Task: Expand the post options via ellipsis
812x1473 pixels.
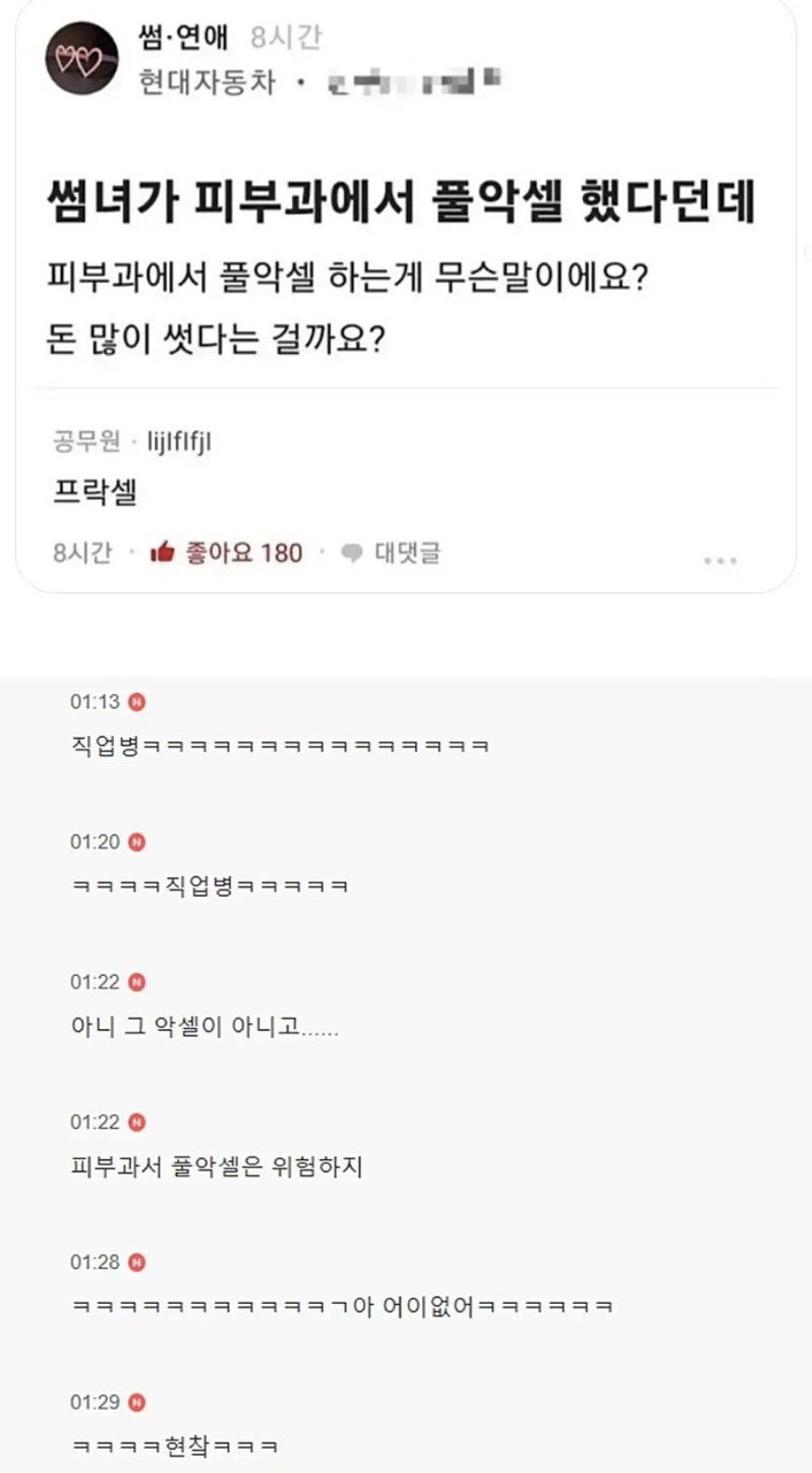Action: point(719,559)
